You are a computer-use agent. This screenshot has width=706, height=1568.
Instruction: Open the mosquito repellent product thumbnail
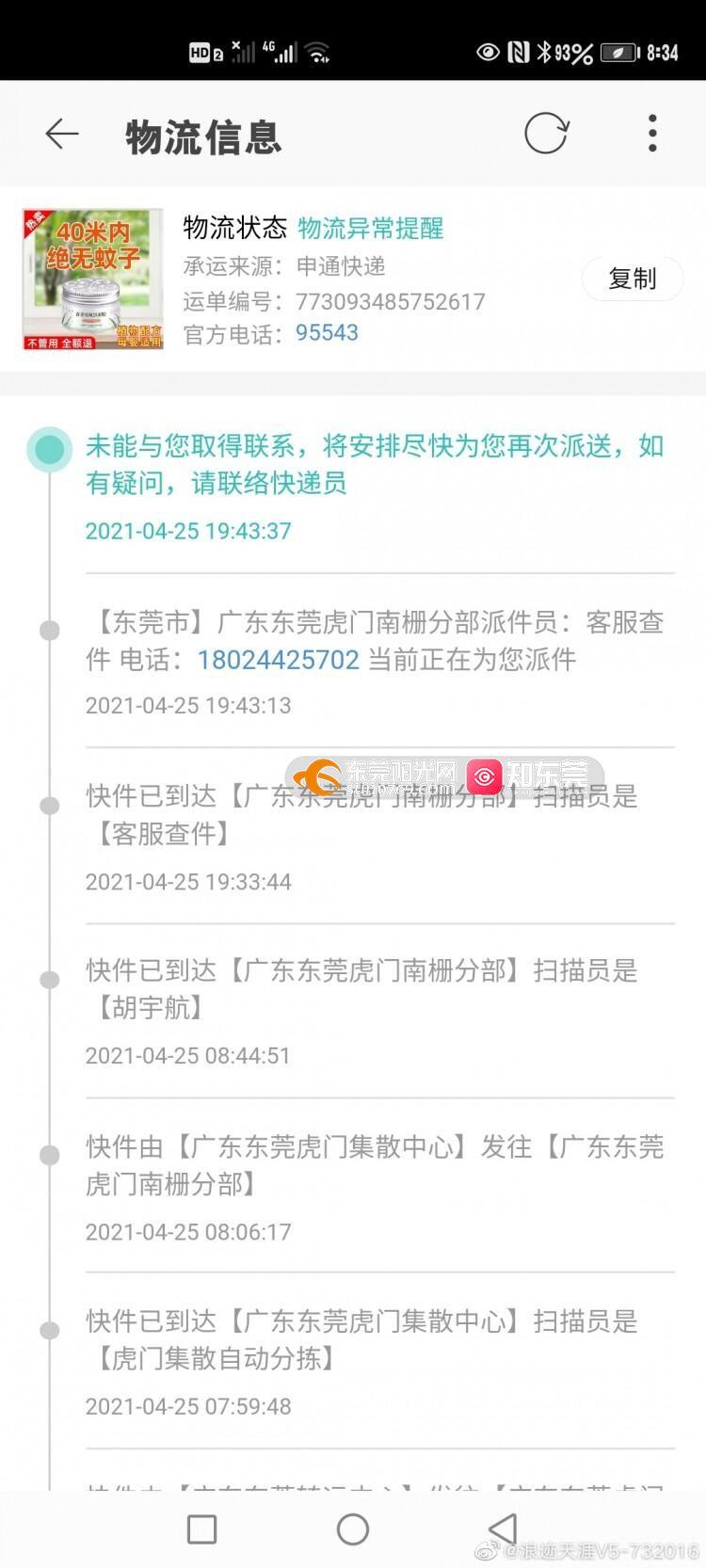93,280
